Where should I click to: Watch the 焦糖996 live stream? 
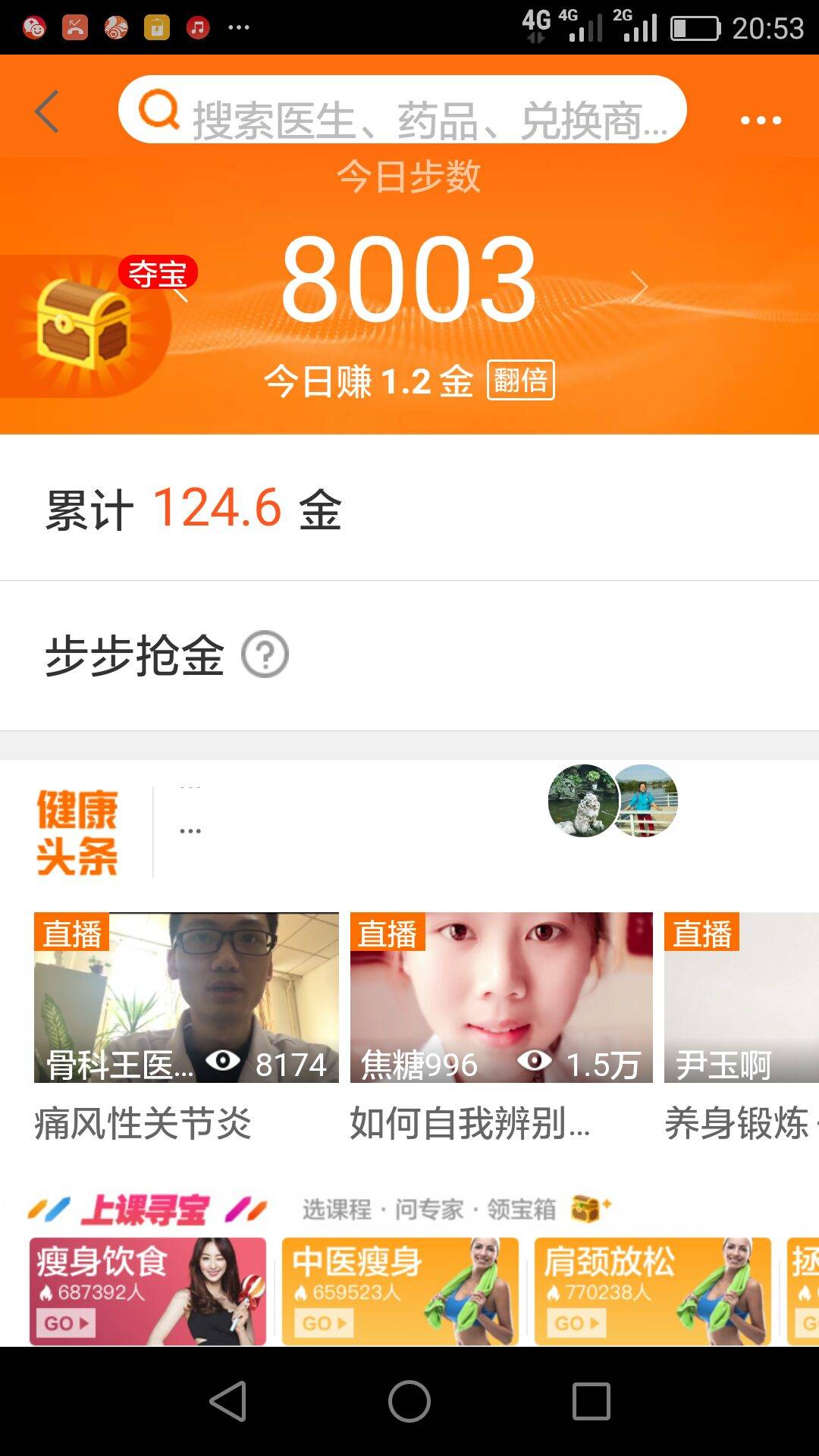pyautogui.click(x=500, y=997)
